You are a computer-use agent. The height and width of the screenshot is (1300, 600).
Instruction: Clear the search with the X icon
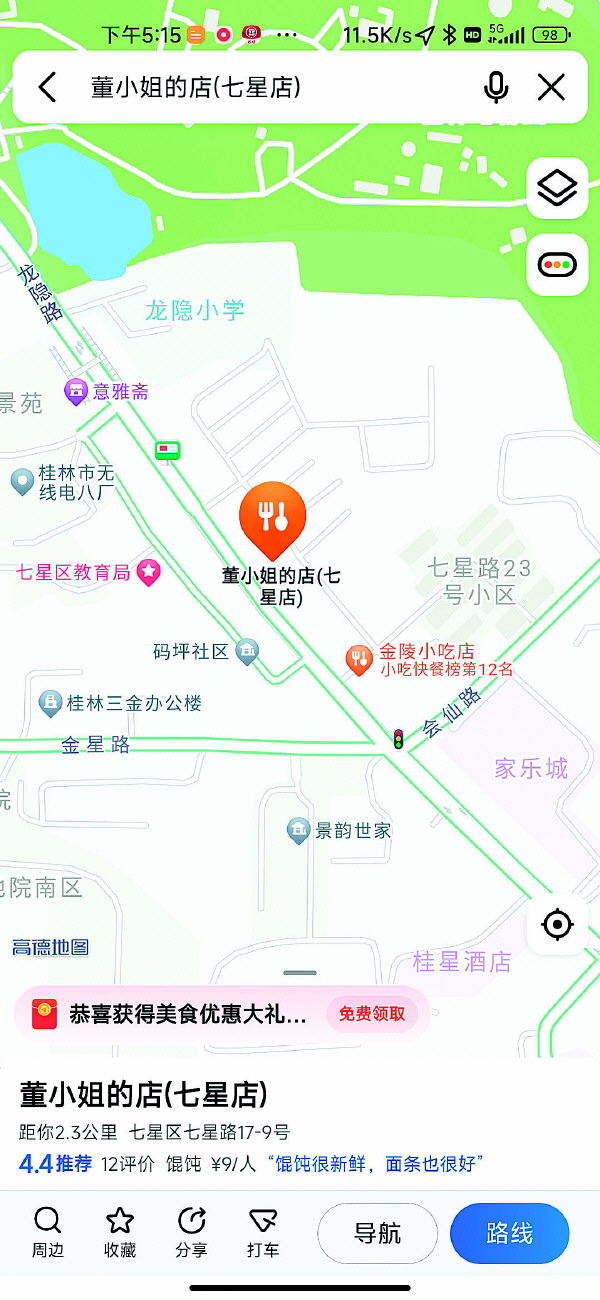[551, 88]
